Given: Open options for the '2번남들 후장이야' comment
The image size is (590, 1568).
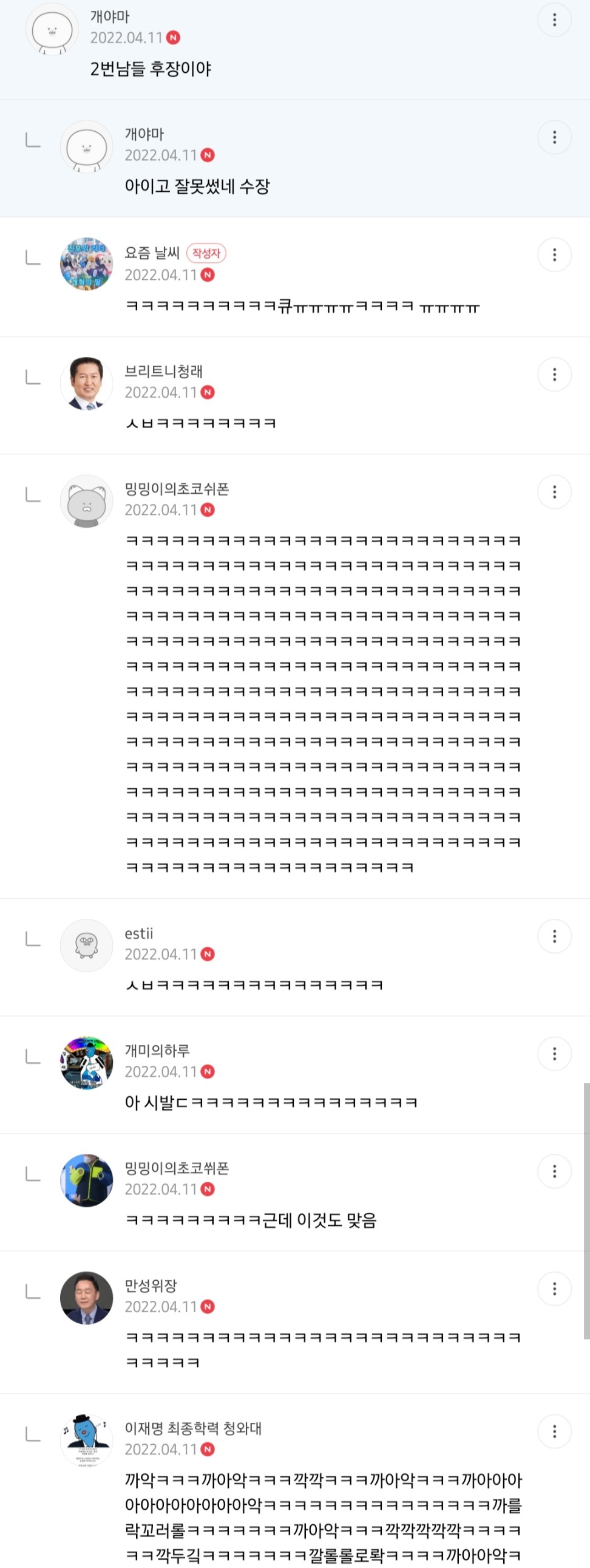Looking at the screenshot, I should [x=554, y=20].
